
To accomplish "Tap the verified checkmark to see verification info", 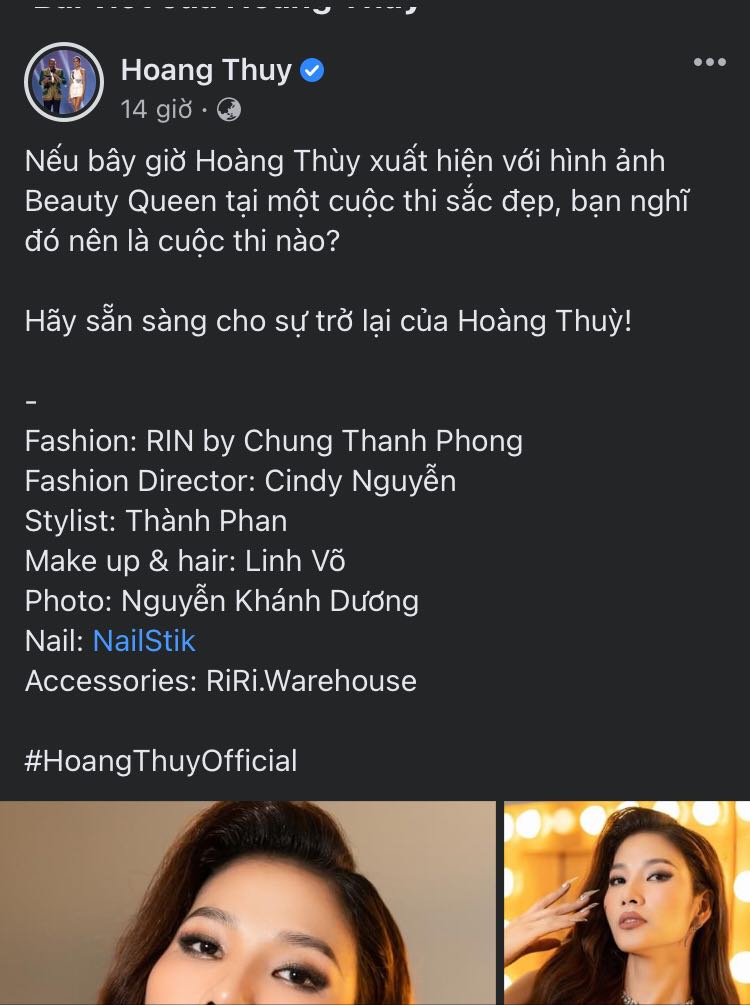I will 311,70.
